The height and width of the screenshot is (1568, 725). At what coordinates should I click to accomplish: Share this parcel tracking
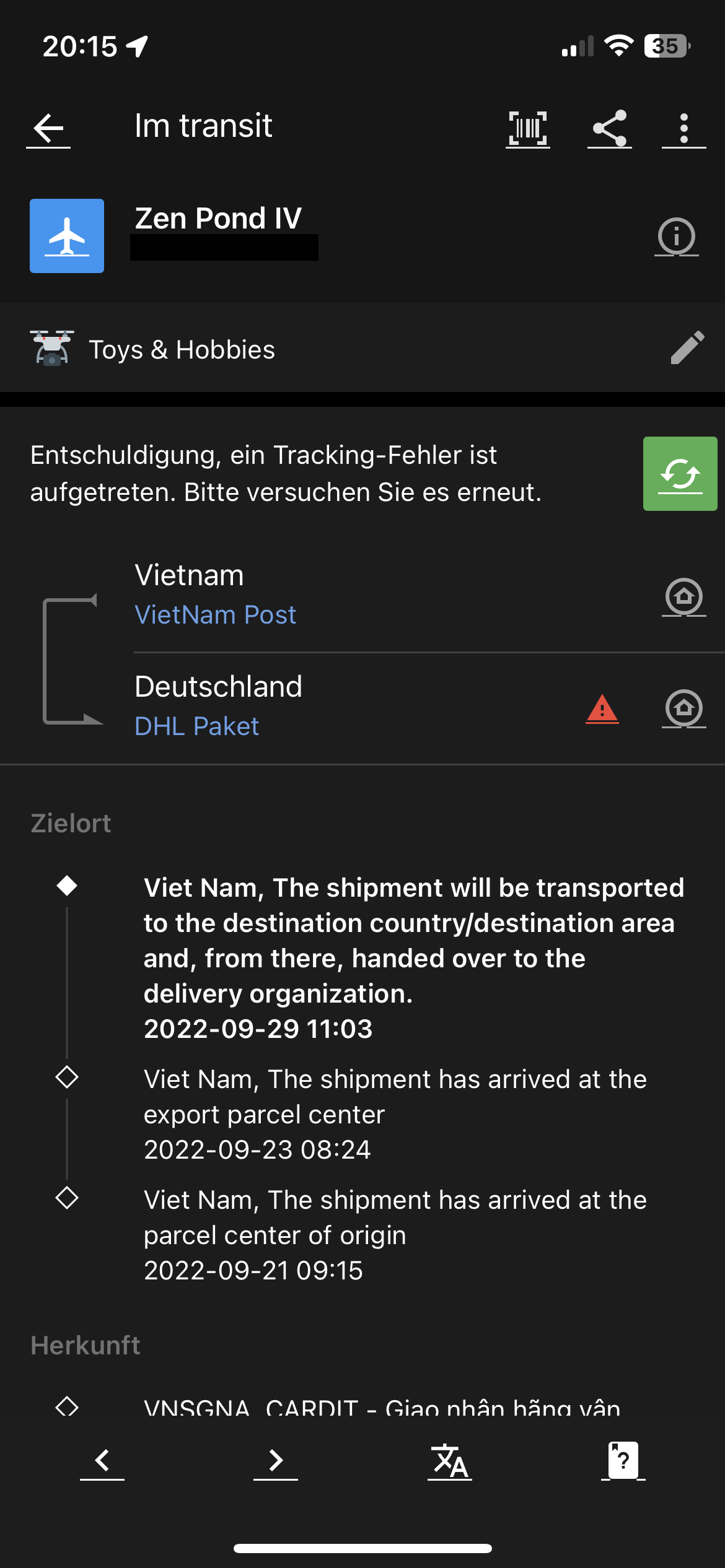pyautogui.click(x=610, y=128)
